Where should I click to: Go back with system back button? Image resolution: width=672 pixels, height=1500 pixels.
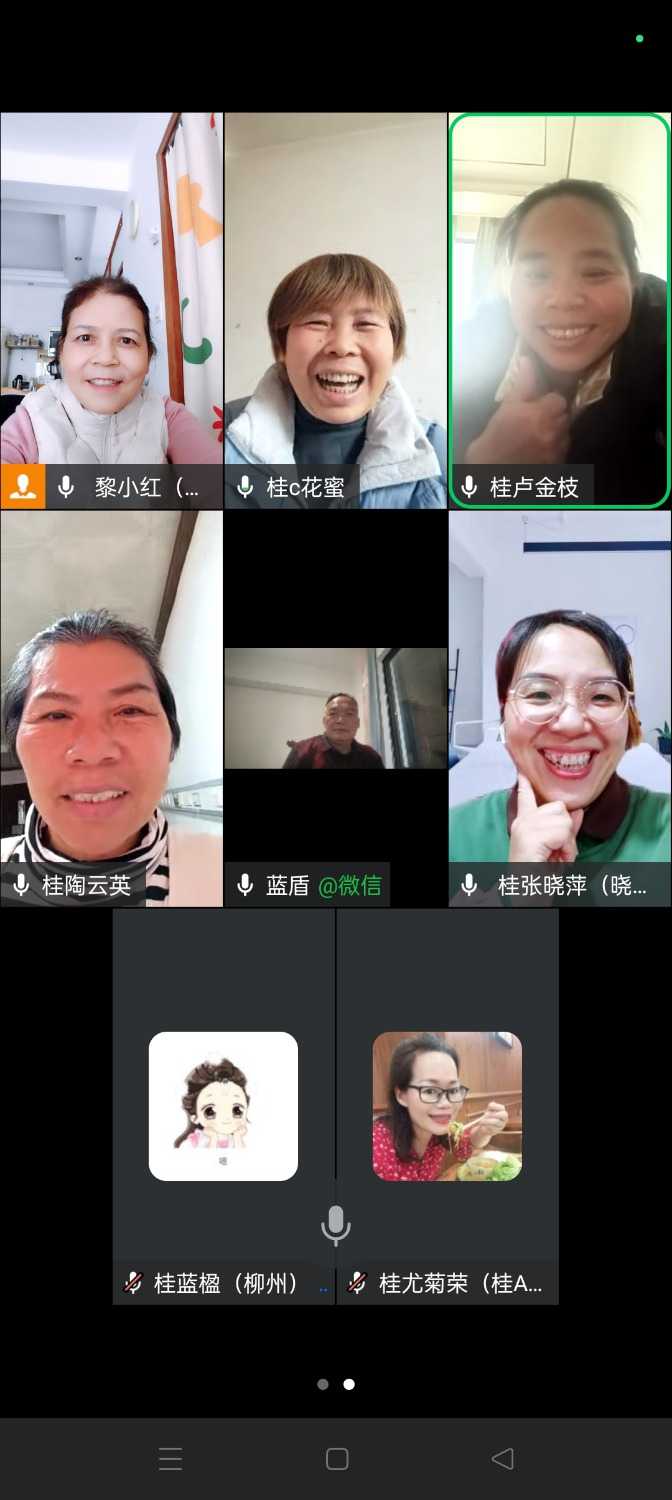coord(503,1459)
